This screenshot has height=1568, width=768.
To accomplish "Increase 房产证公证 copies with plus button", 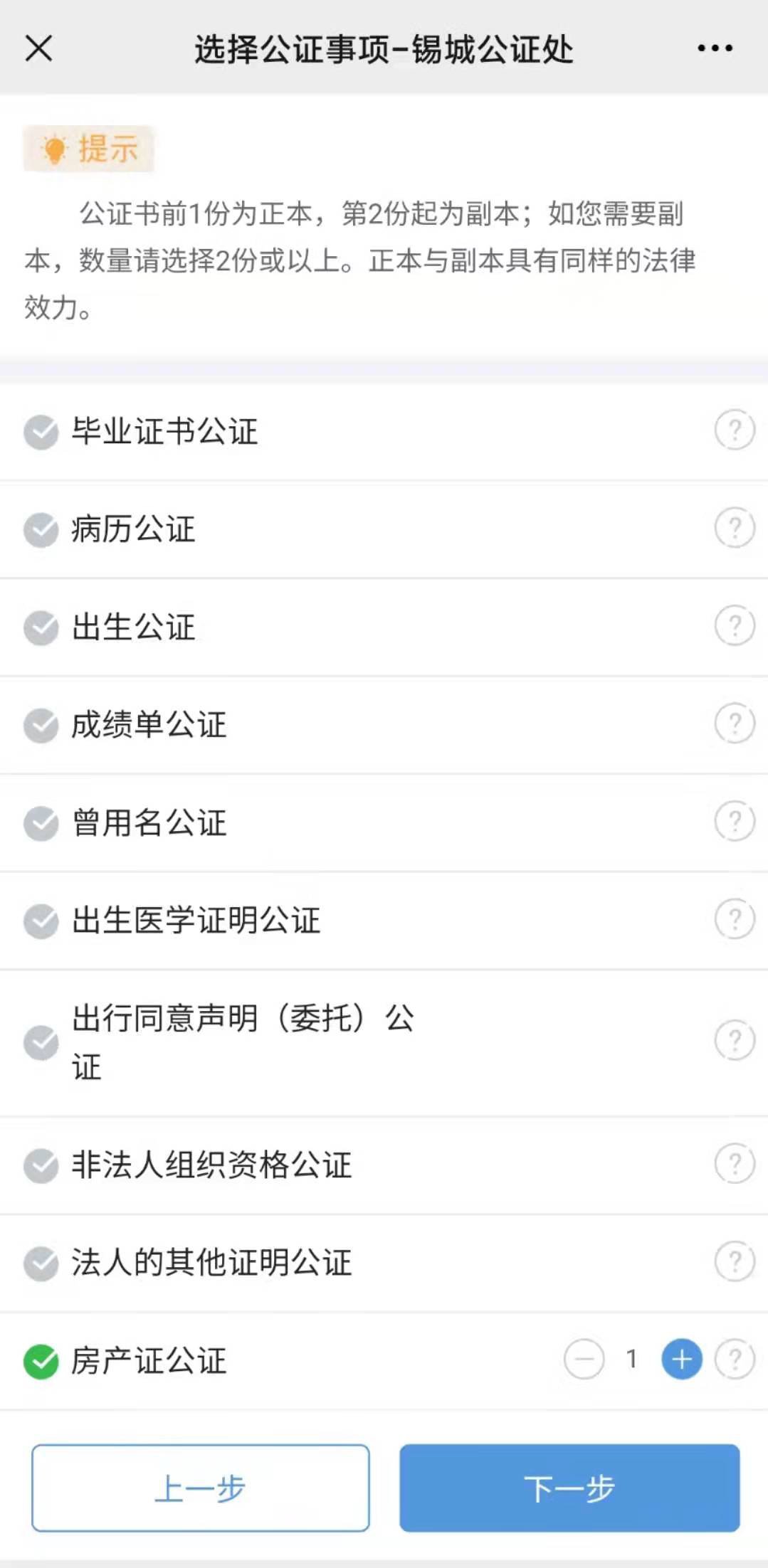I will pos(682,1360).
